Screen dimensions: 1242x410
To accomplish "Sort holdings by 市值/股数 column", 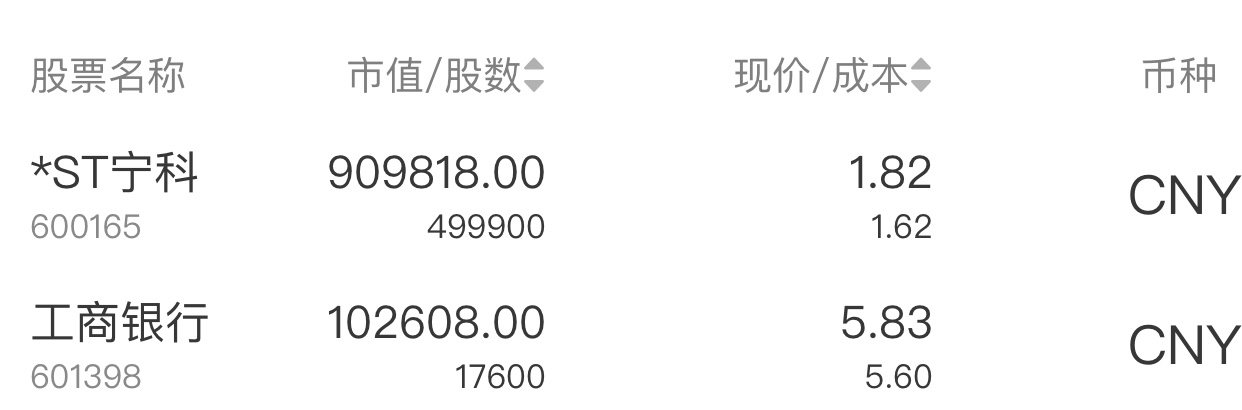I will (446, 76).
